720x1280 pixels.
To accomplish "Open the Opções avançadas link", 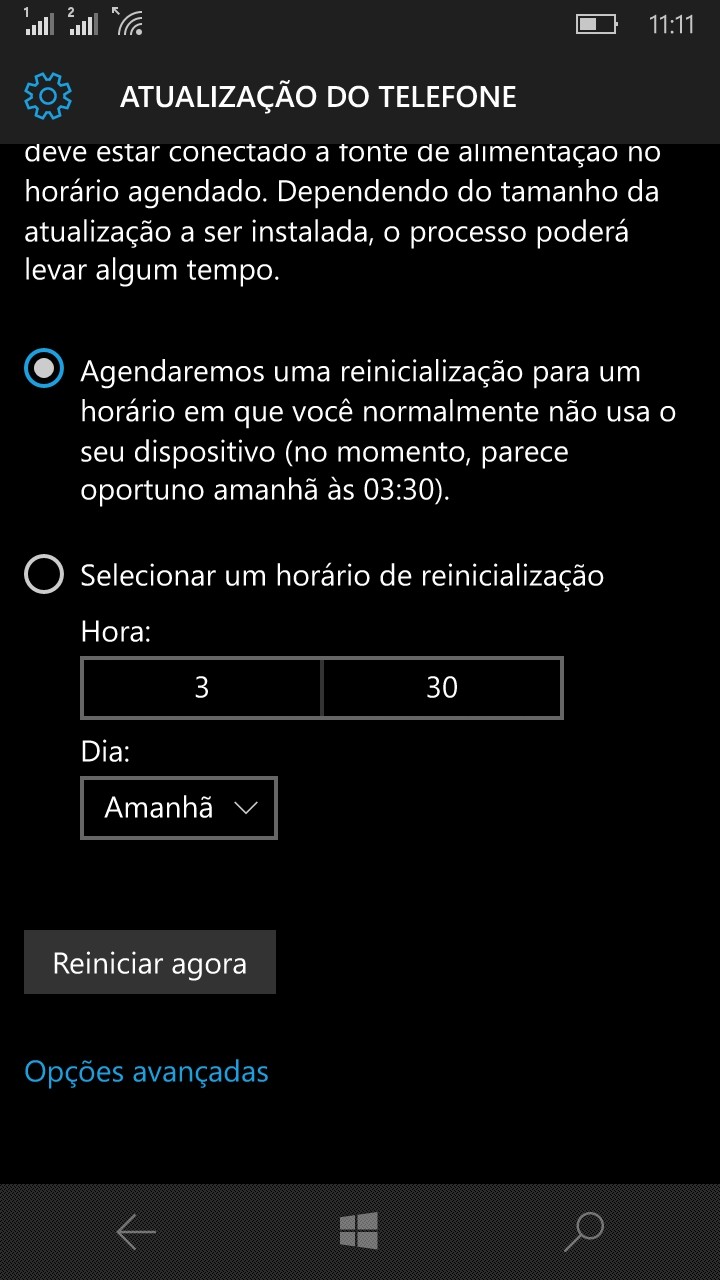I will (x=146, y=1071).
